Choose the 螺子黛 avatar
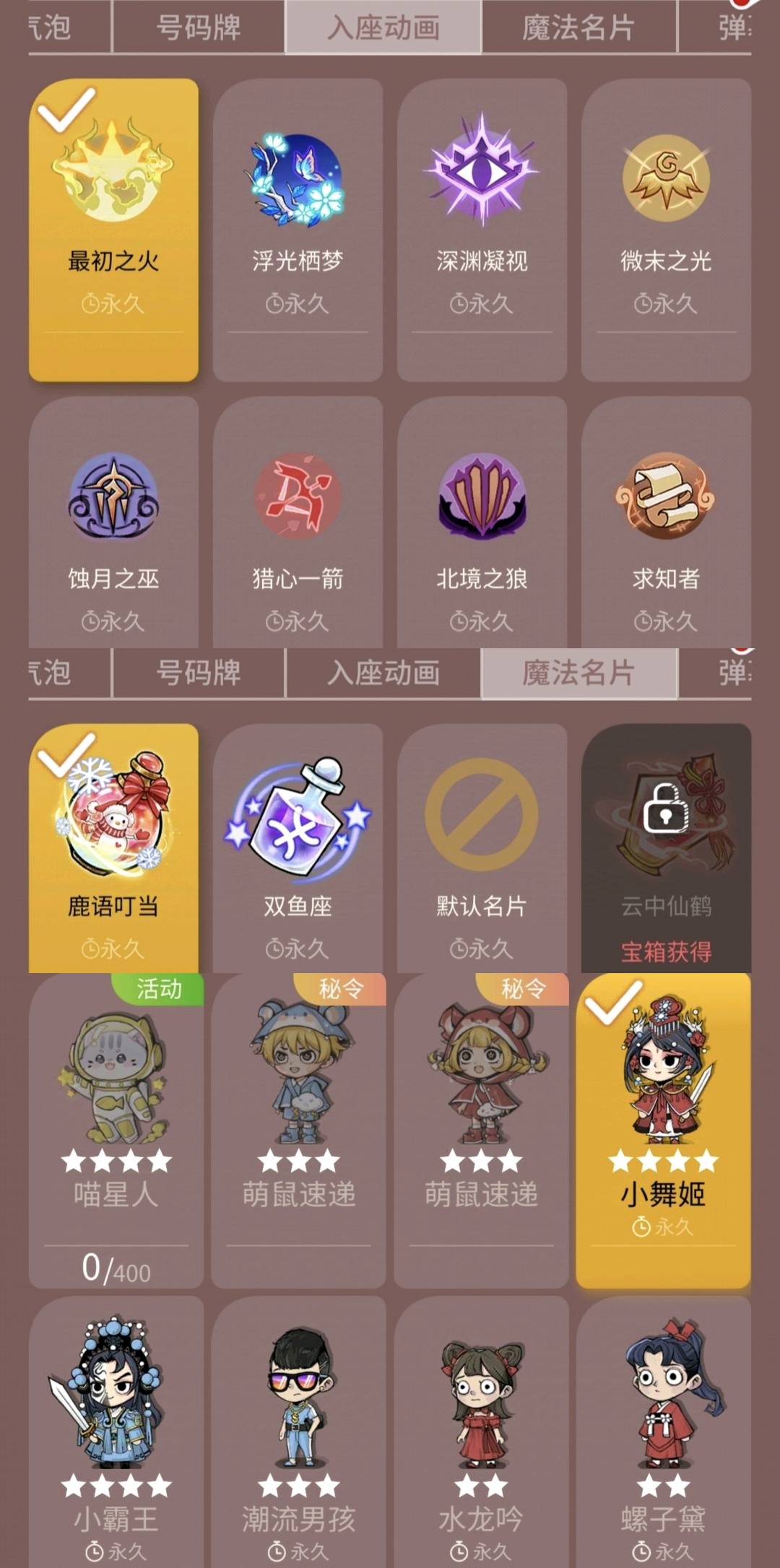This screenshot has width=780, height=1568. tap(663, 1433)
